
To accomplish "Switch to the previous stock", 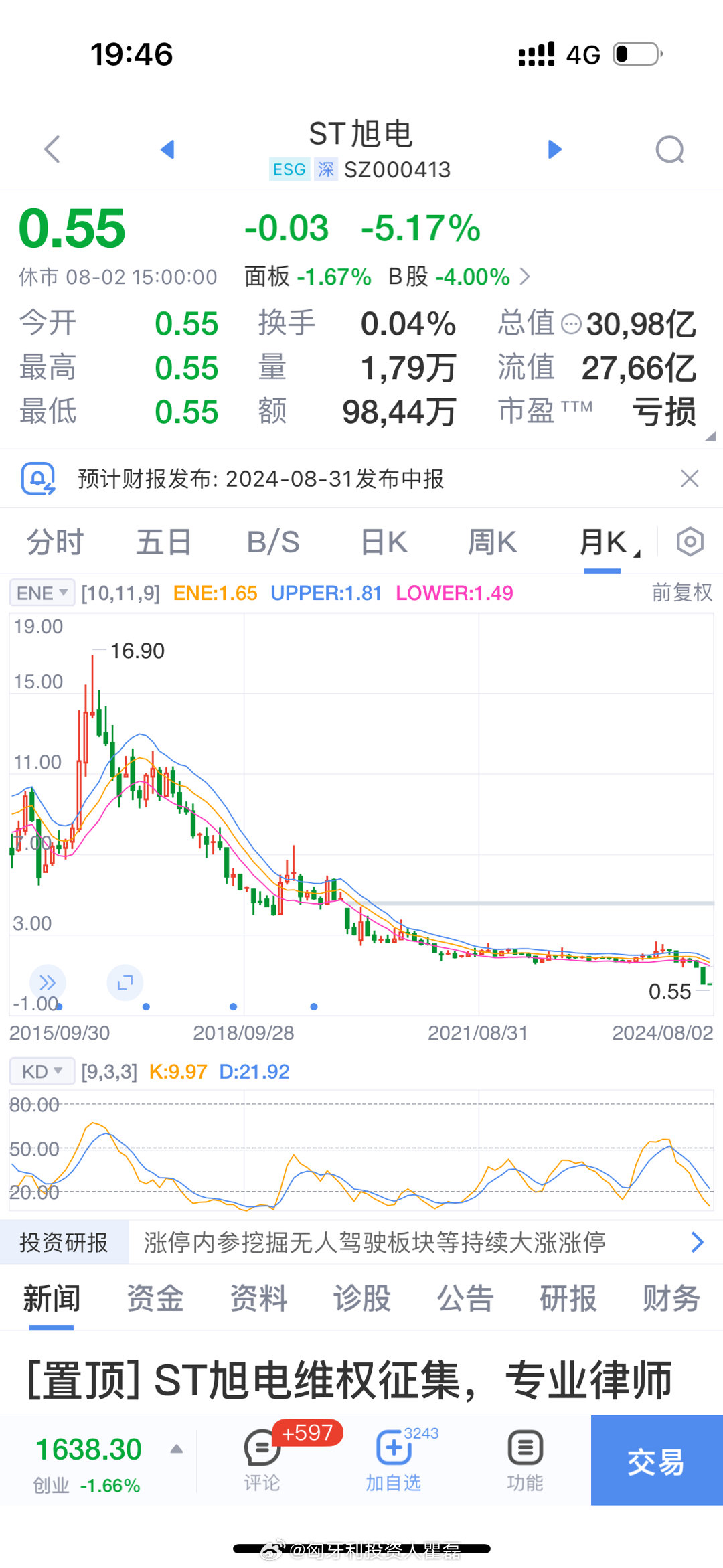I will point(167,149).
